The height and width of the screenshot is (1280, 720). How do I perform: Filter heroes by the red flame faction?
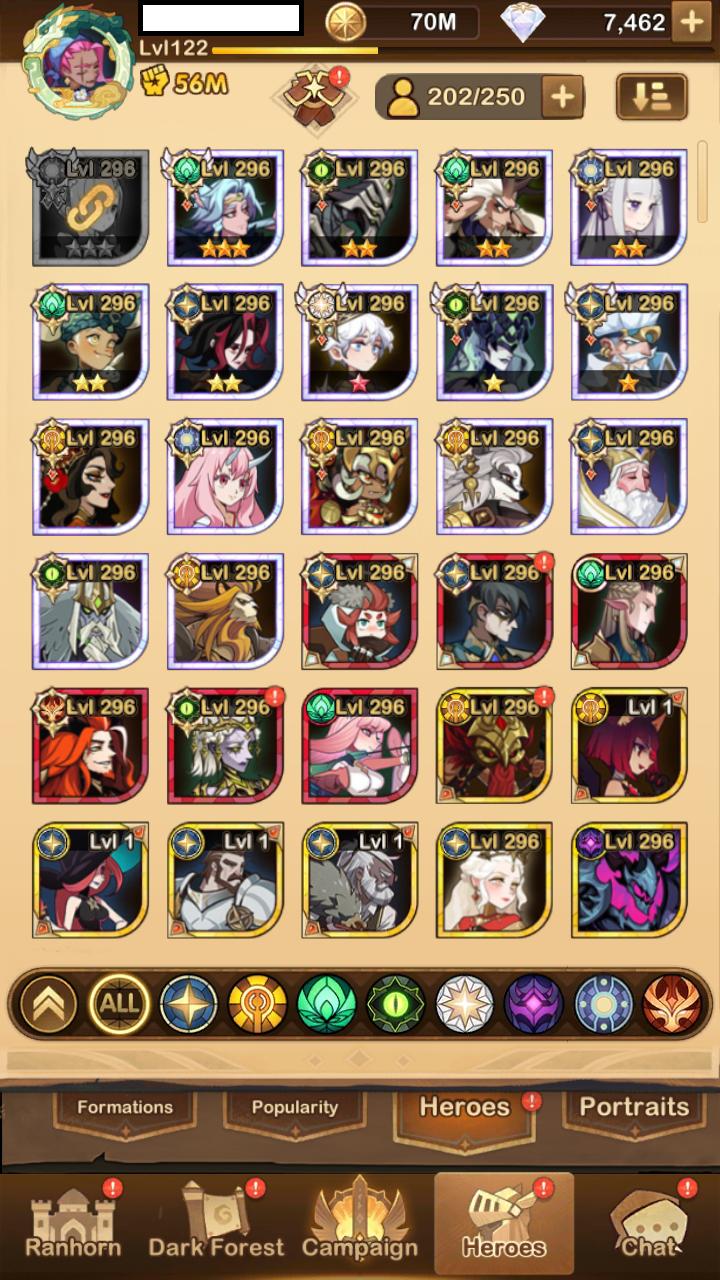[x=671, y=1004]
